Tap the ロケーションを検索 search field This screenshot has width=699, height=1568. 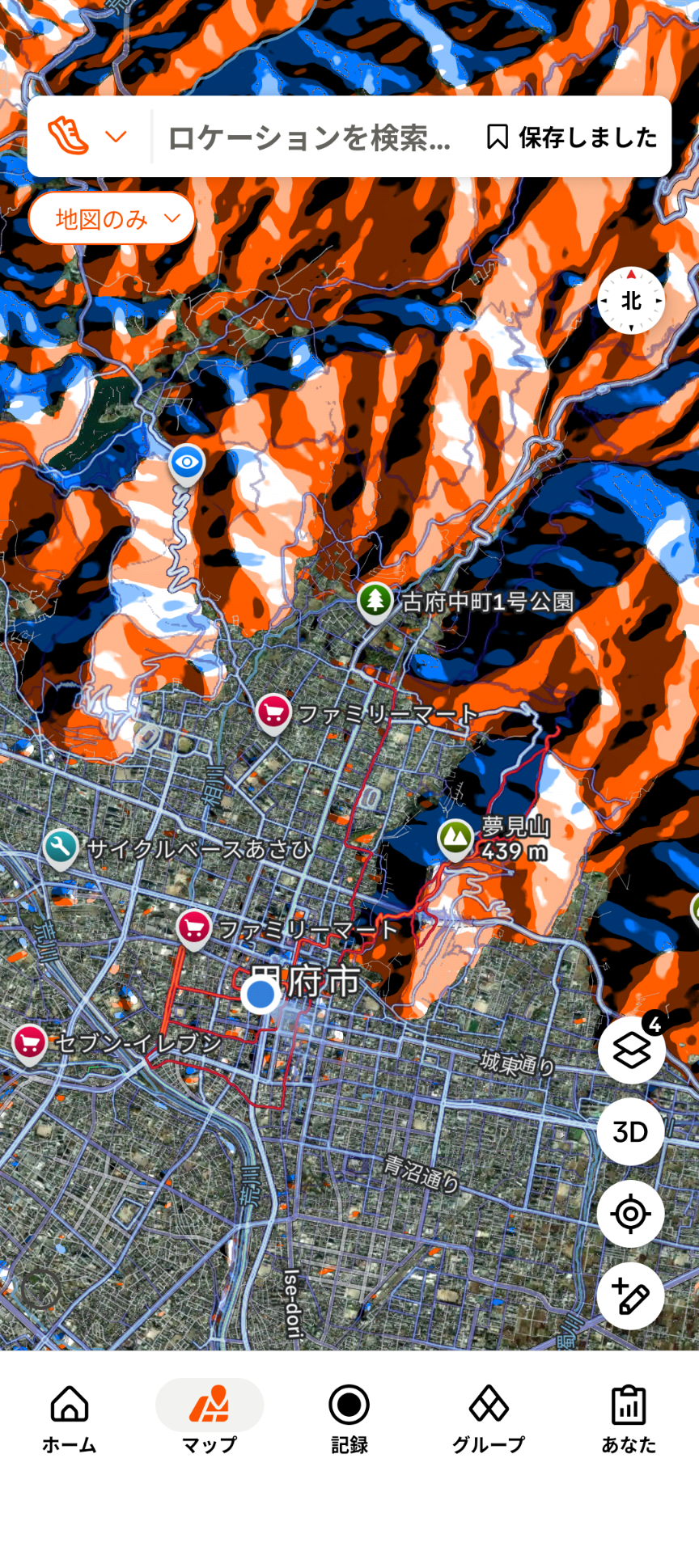(x=308, y=138)
